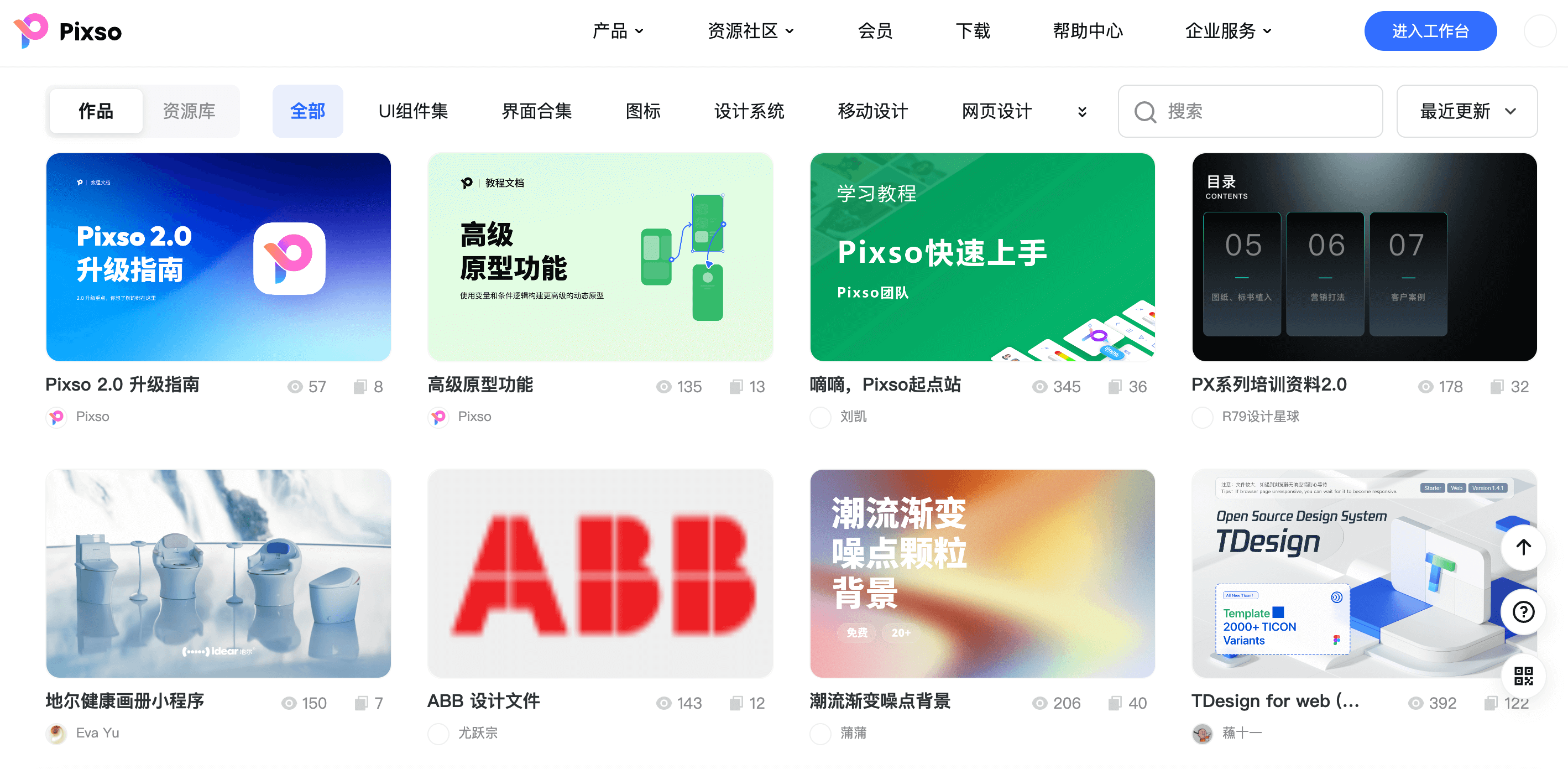Screen dimensions: 1568x769
Task: Open the 下载 page
Action: [973, 31]
